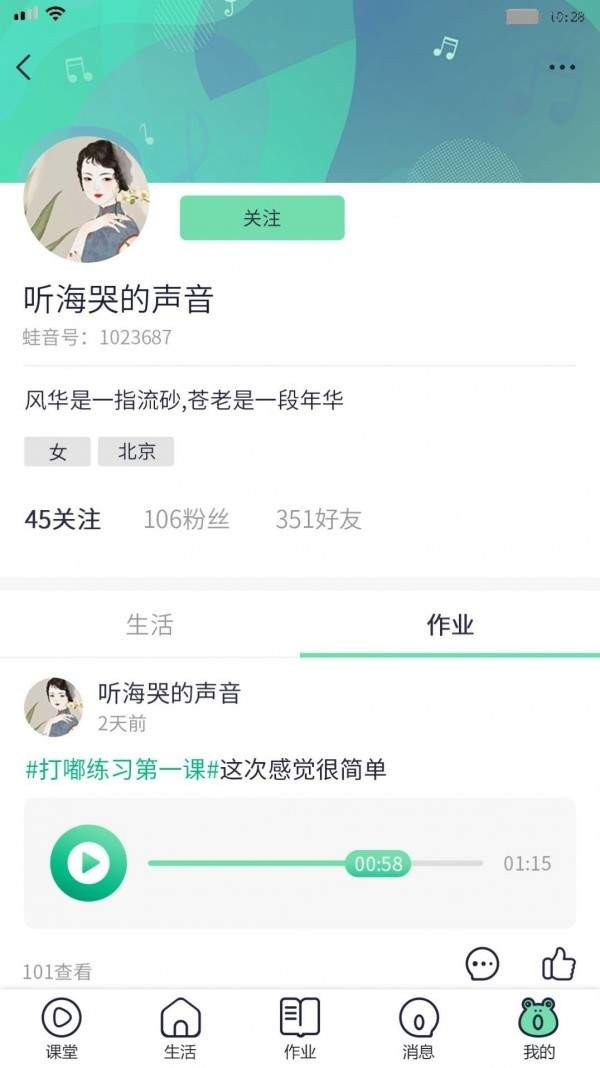Go back using the top-left arrow
Screen dimensions: 600x1068
pos(24,67)
